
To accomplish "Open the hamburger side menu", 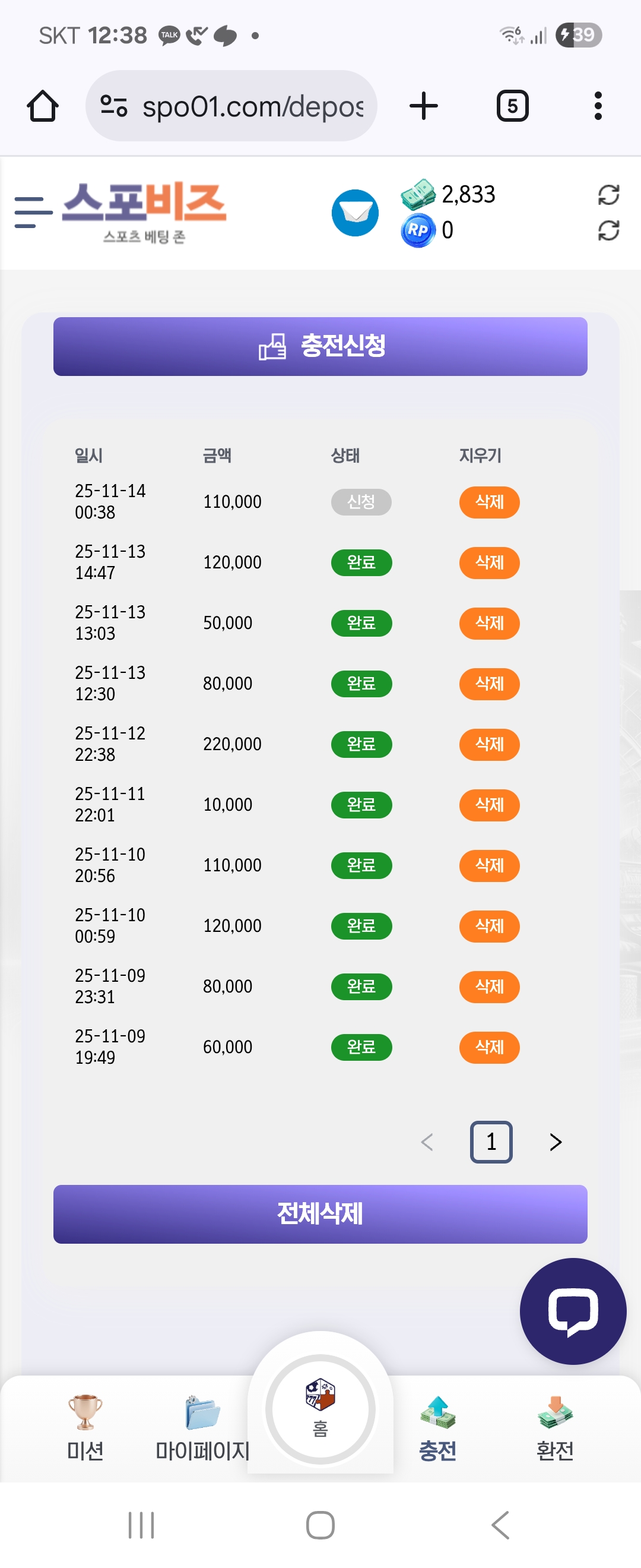I will click(x=33, y=213).
